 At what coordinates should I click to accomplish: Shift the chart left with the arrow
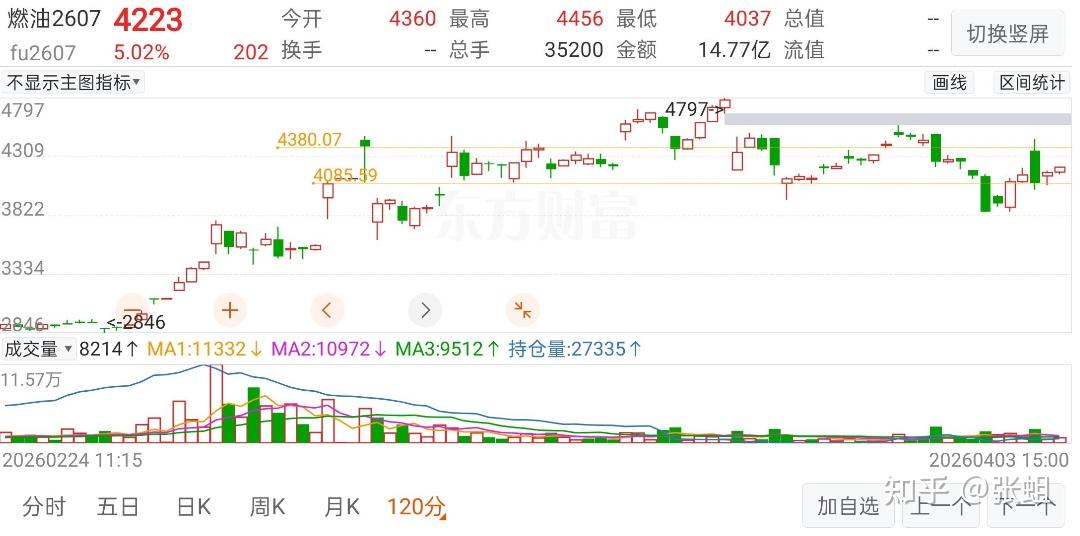click(x=327, y=310)
